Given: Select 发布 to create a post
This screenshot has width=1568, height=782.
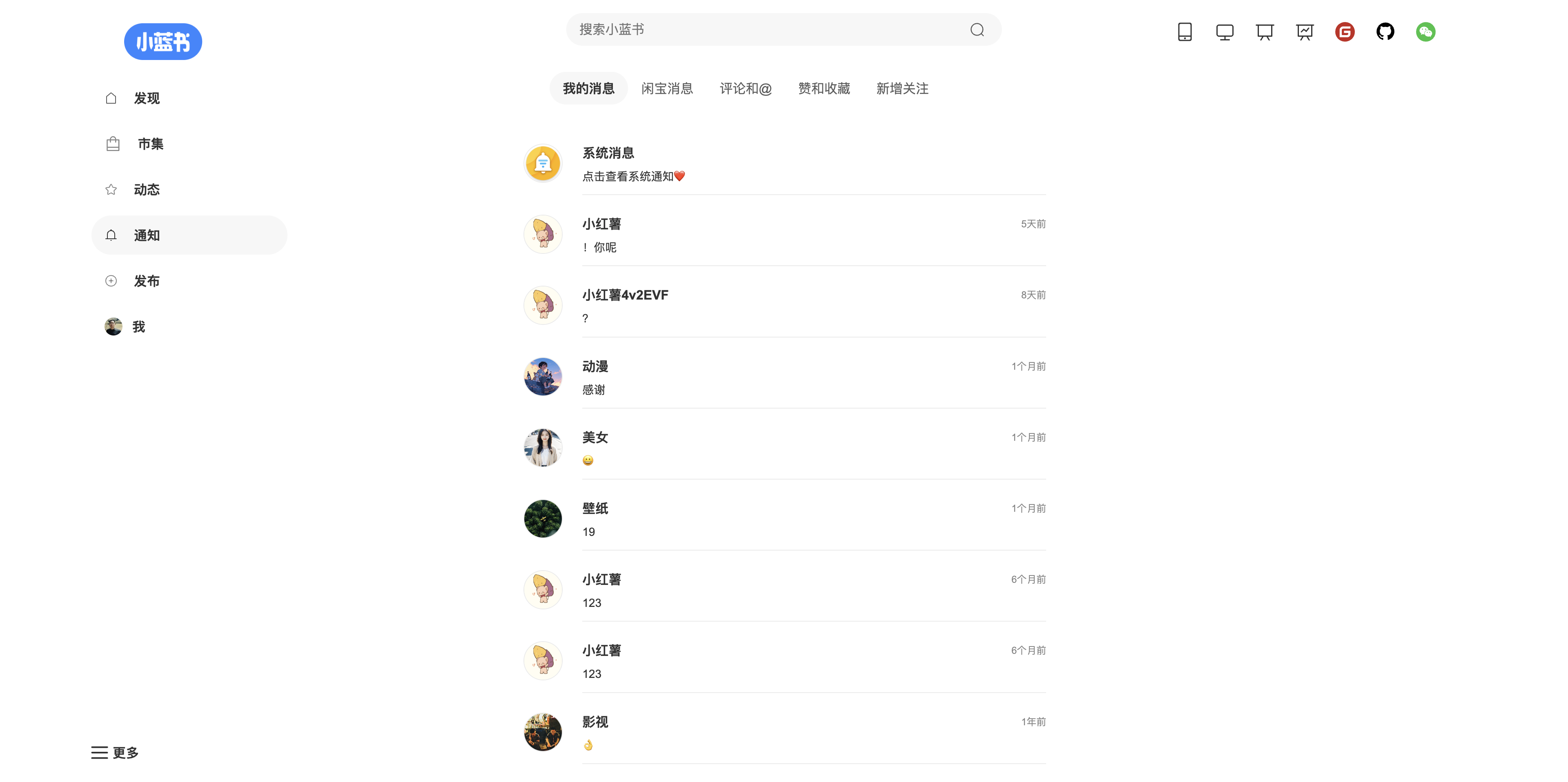Looking at the screenshot, I should tap(146, 280).
